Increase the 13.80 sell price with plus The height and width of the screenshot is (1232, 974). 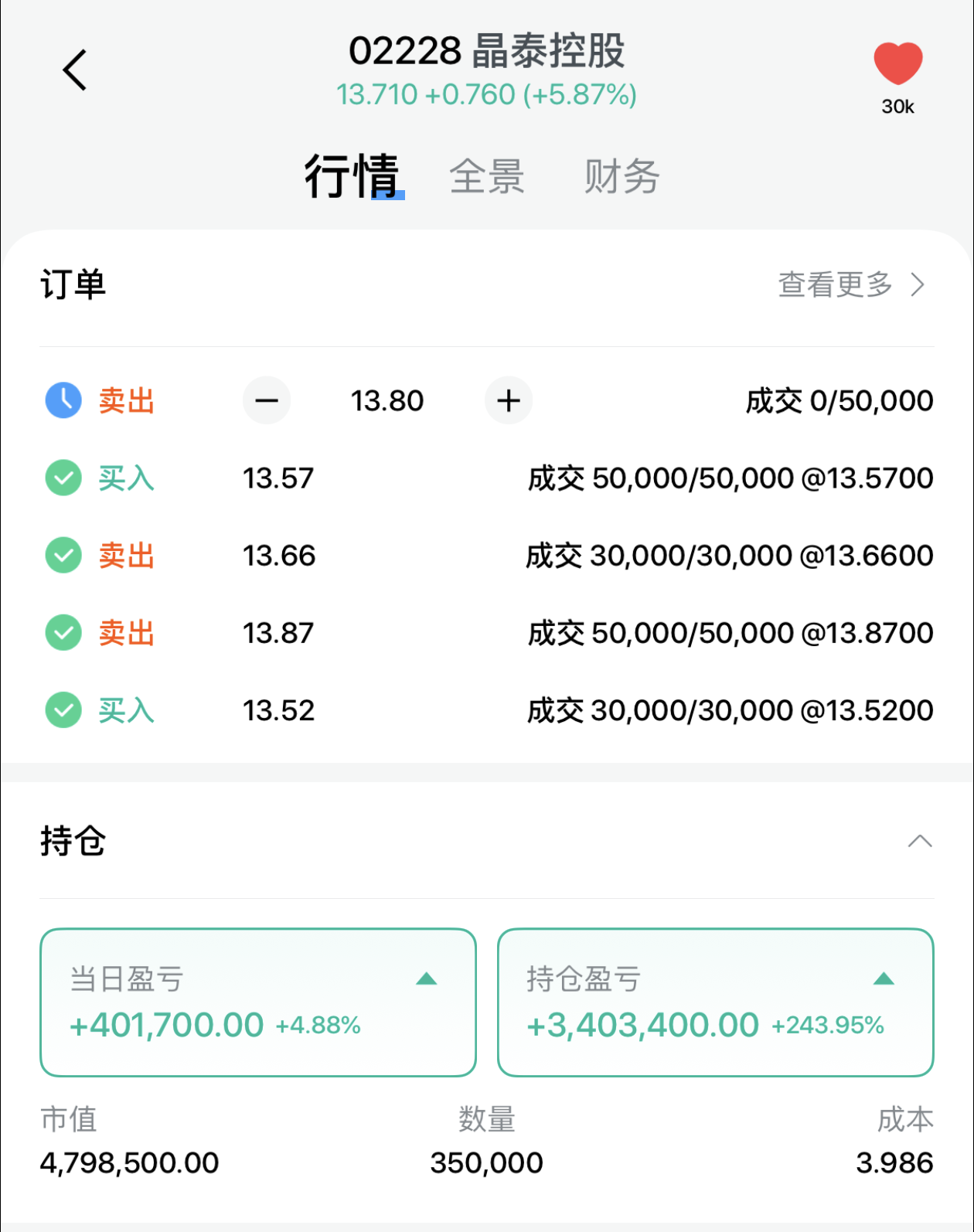[508, 400]
